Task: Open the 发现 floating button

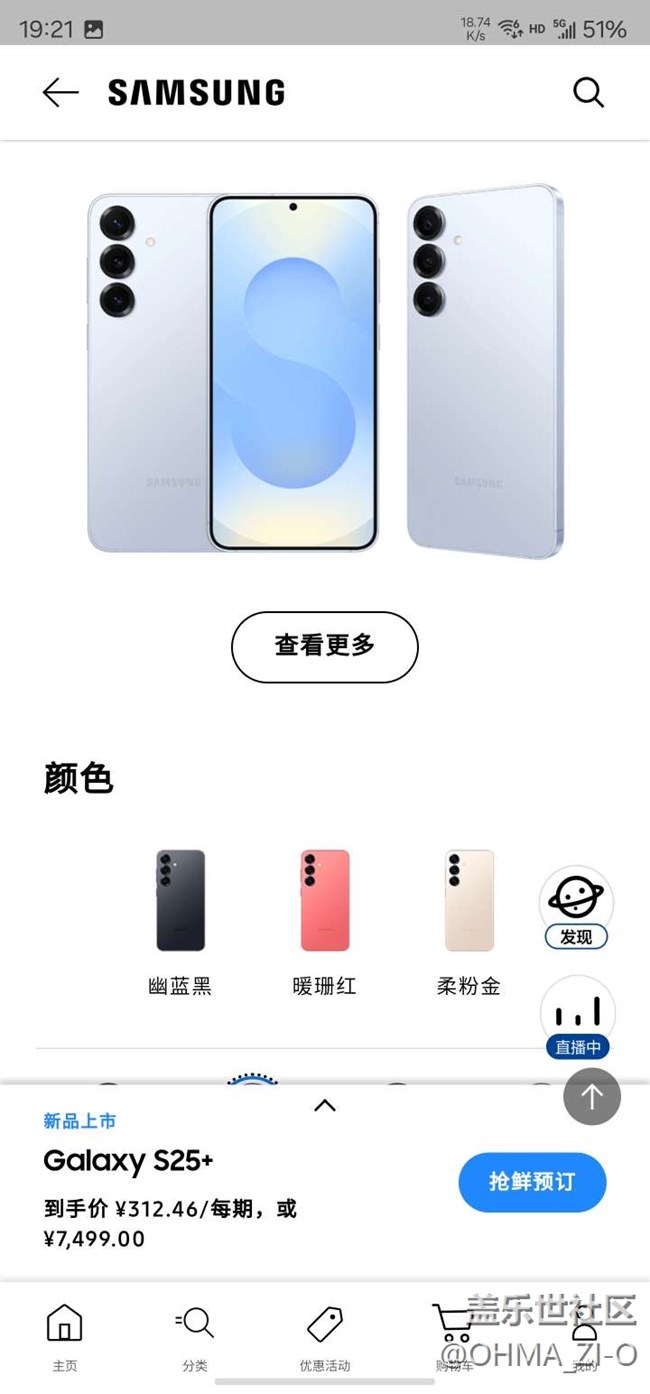Action: tap(577, 907)
